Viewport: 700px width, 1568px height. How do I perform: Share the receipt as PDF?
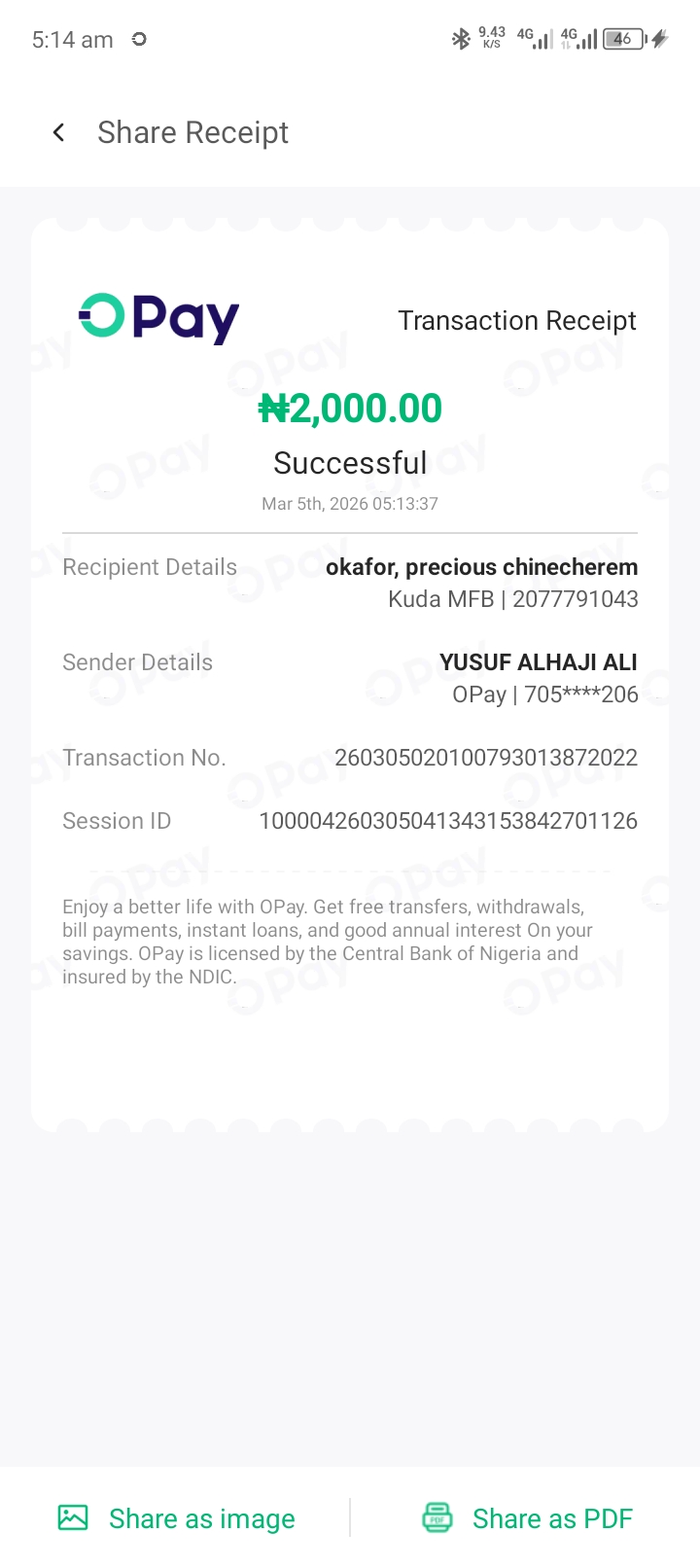coord(528,1518)
